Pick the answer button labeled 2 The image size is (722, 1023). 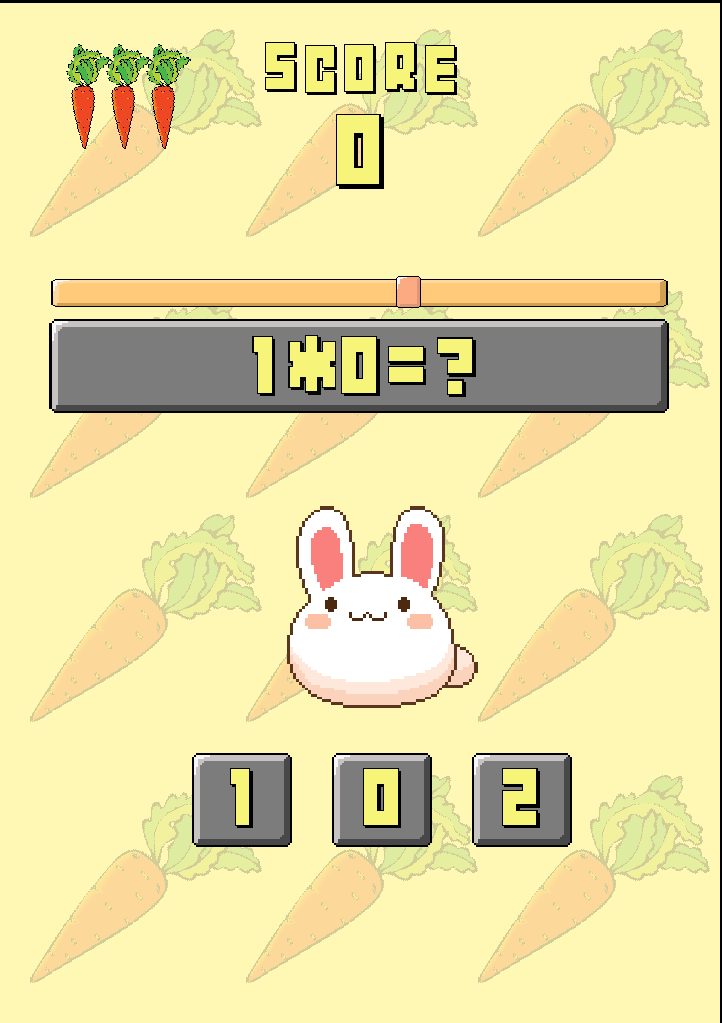pos(521,799)
